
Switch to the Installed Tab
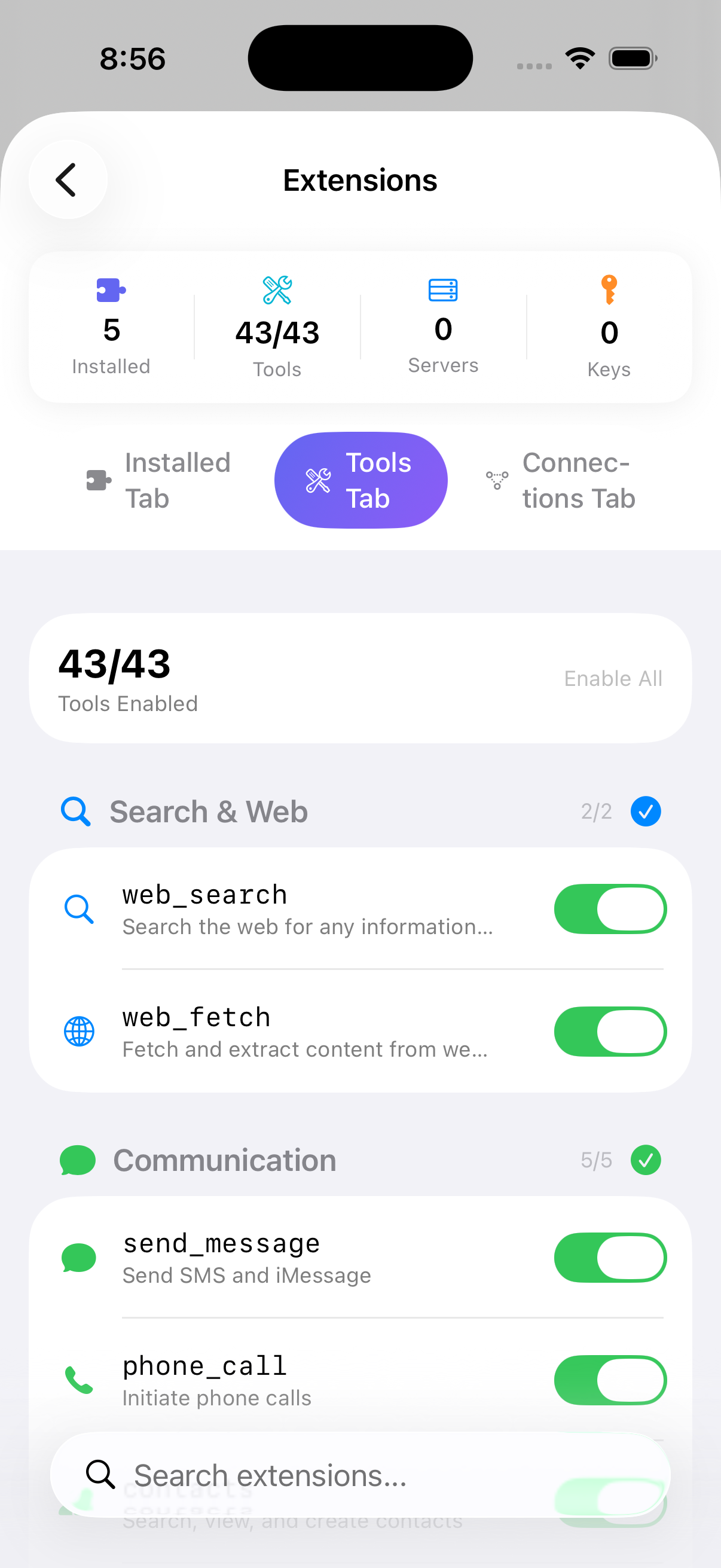click(x=158, y=480)
